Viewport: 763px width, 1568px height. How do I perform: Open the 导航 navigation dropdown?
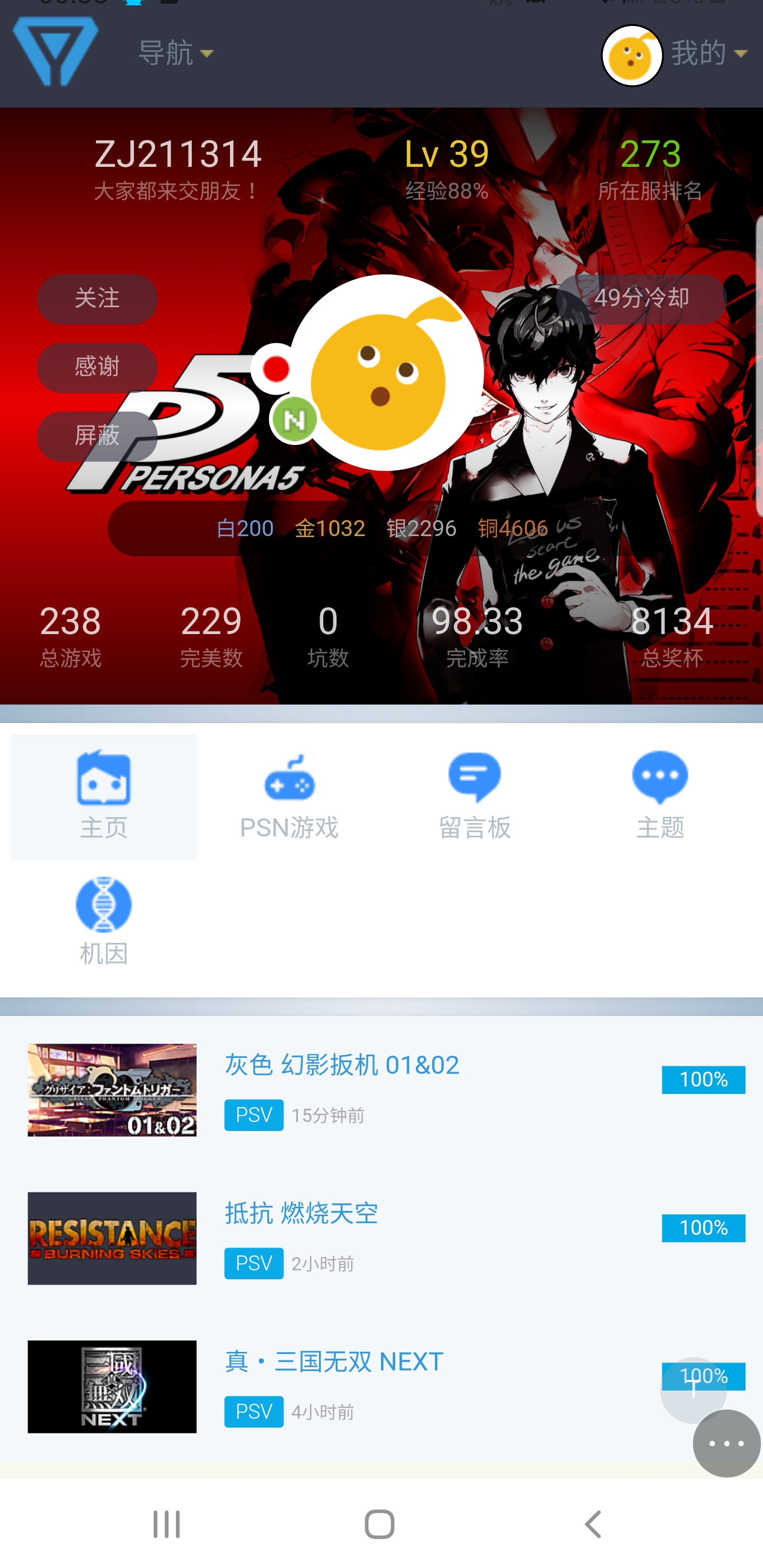pos(175,54)
